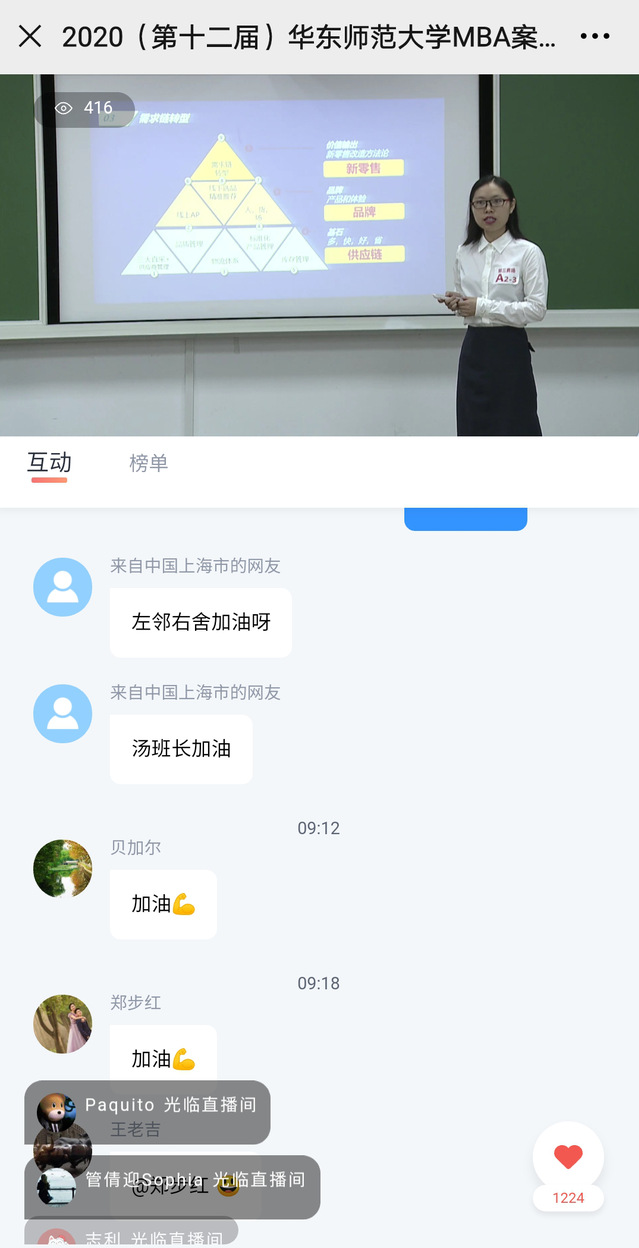Tap the live video player

tap(319, 255)
